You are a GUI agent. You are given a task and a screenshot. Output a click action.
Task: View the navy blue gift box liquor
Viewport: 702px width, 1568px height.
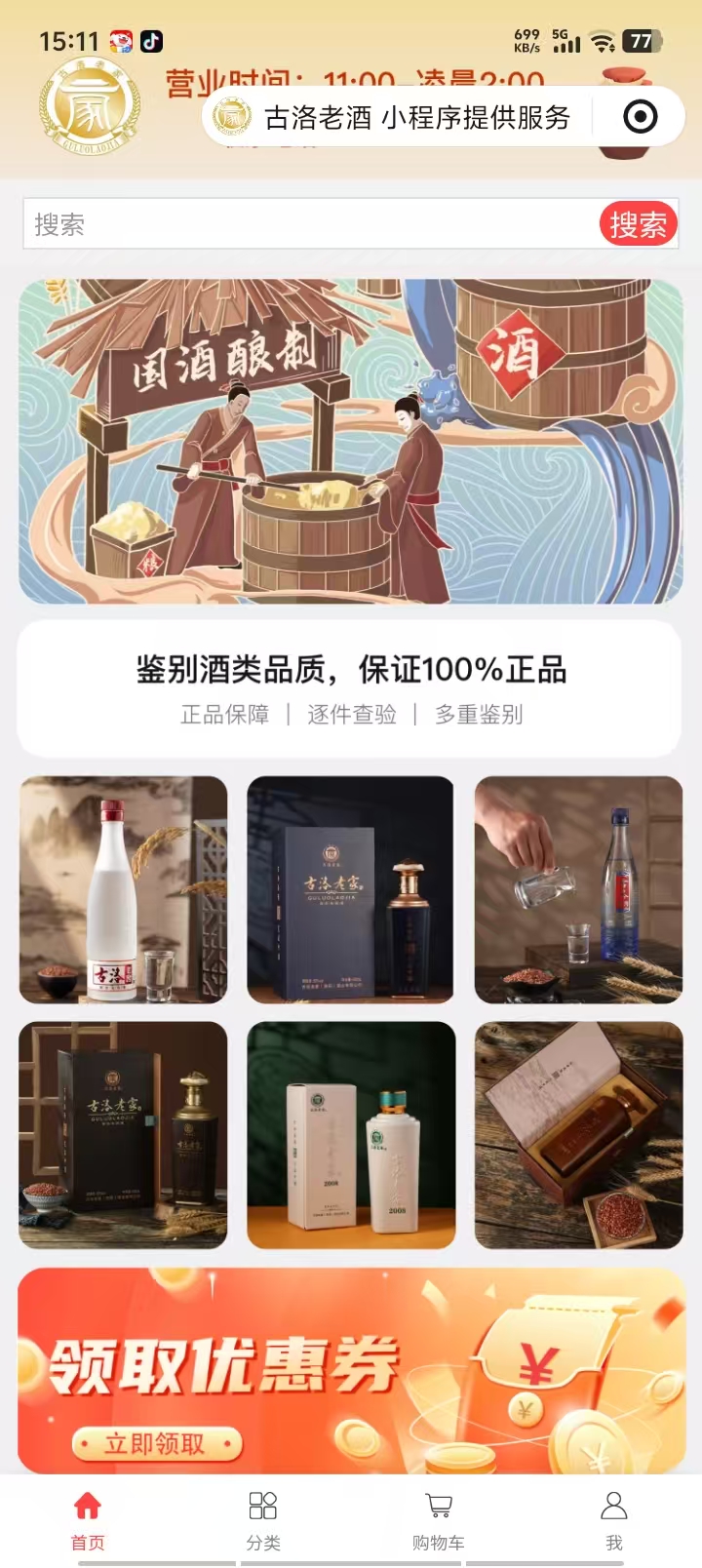(x=350, y=889)
